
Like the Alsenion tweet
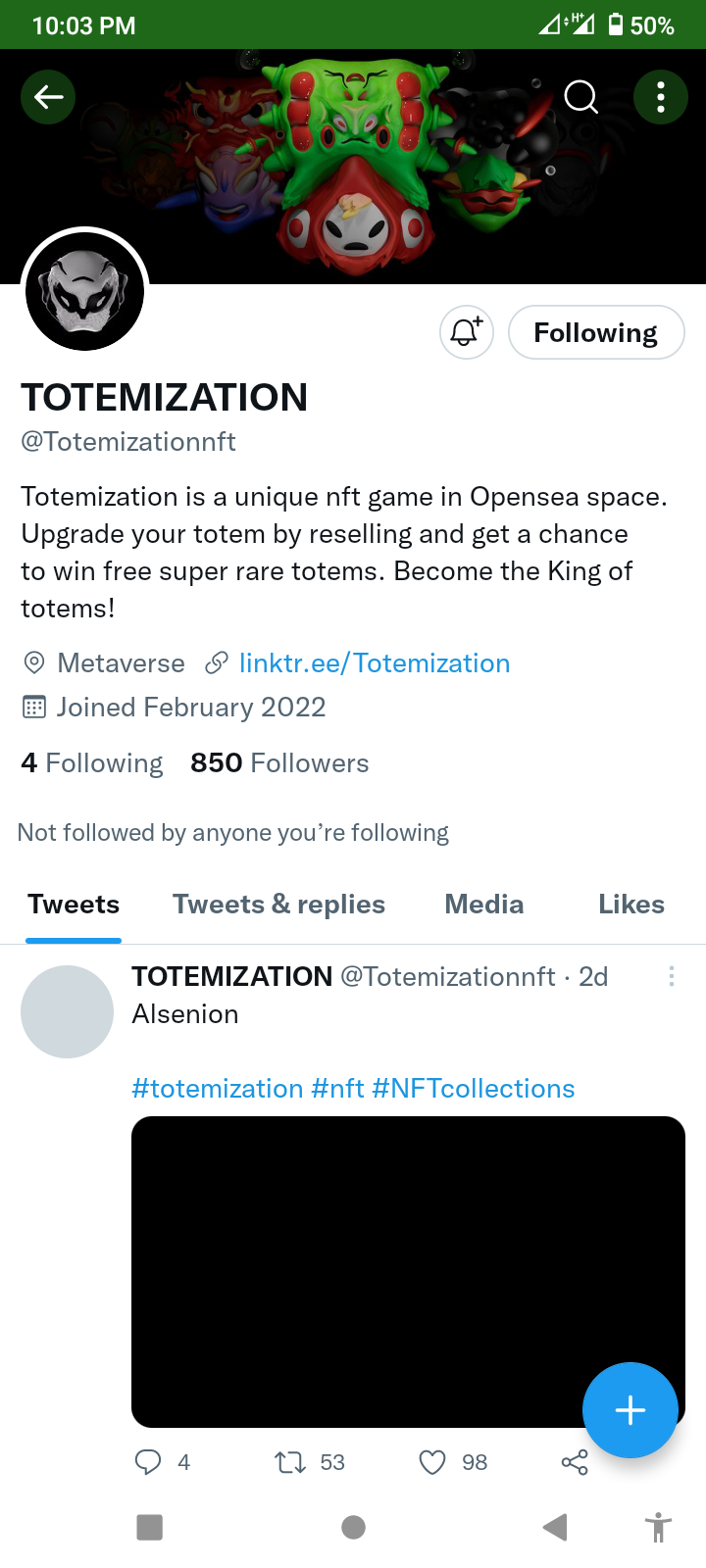point(432,1462)
